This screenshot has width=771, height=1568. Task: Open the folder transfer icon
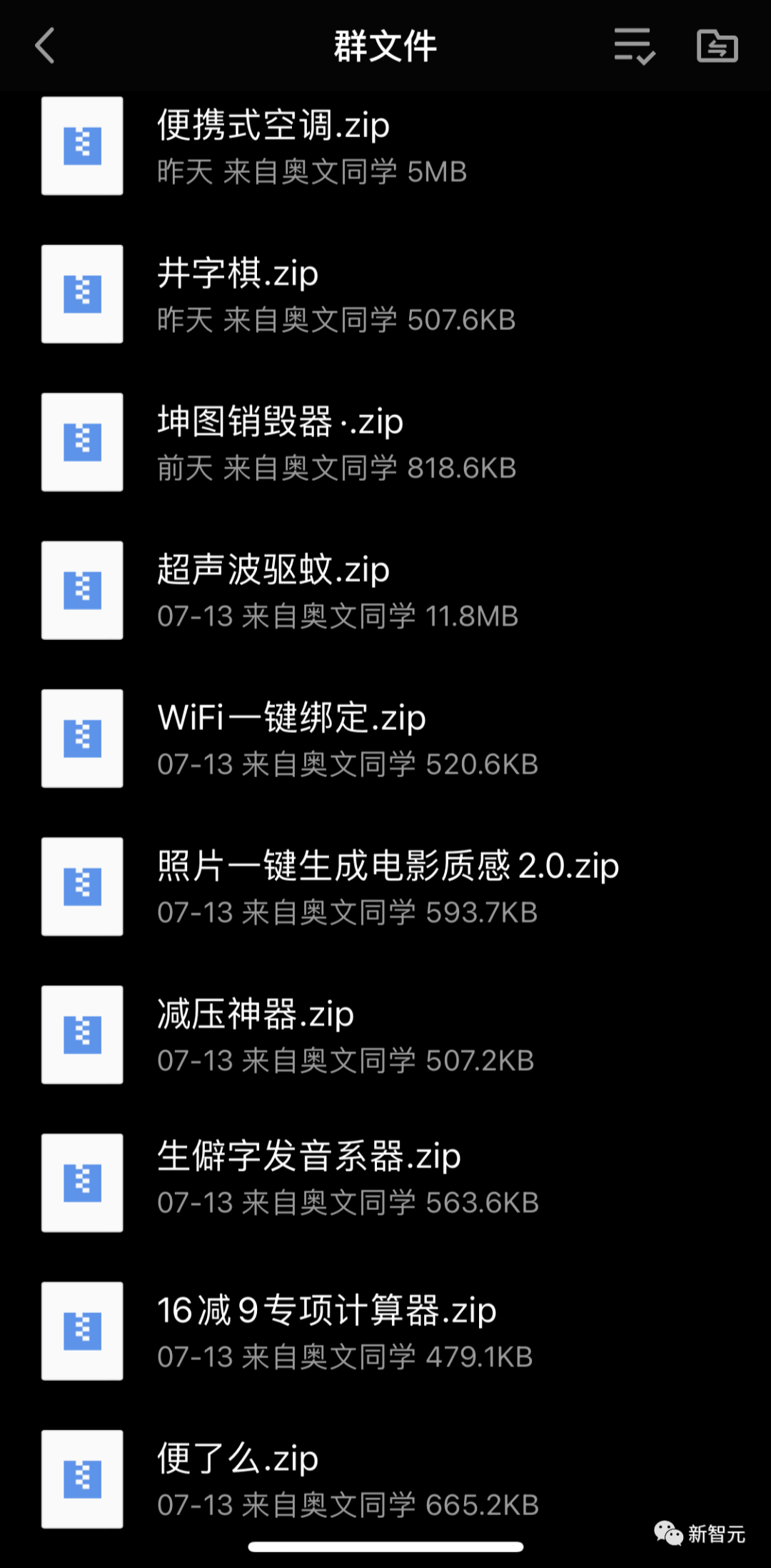[717, 46]
